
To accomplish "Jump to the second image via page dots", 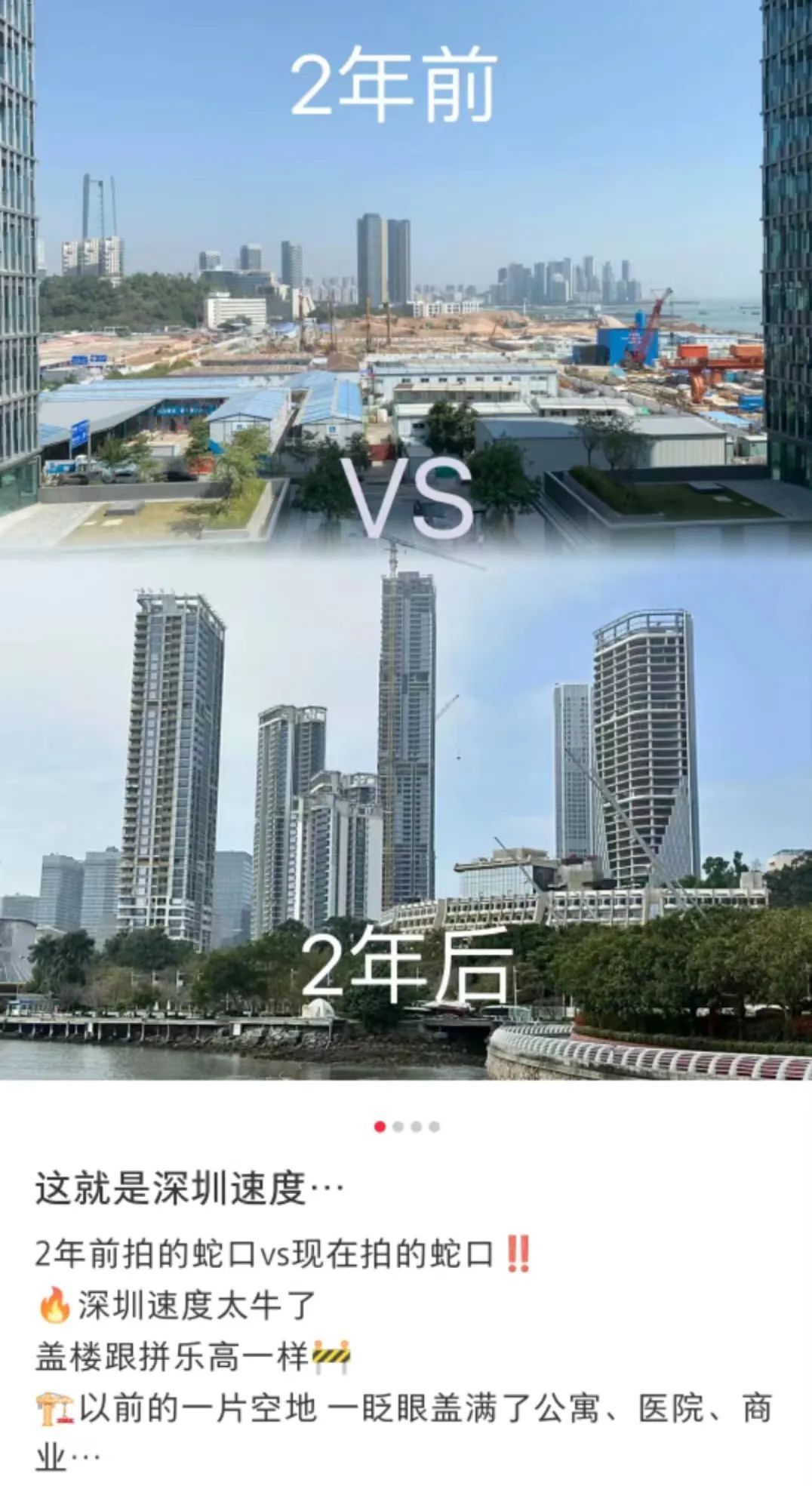I will (398, 1127).
